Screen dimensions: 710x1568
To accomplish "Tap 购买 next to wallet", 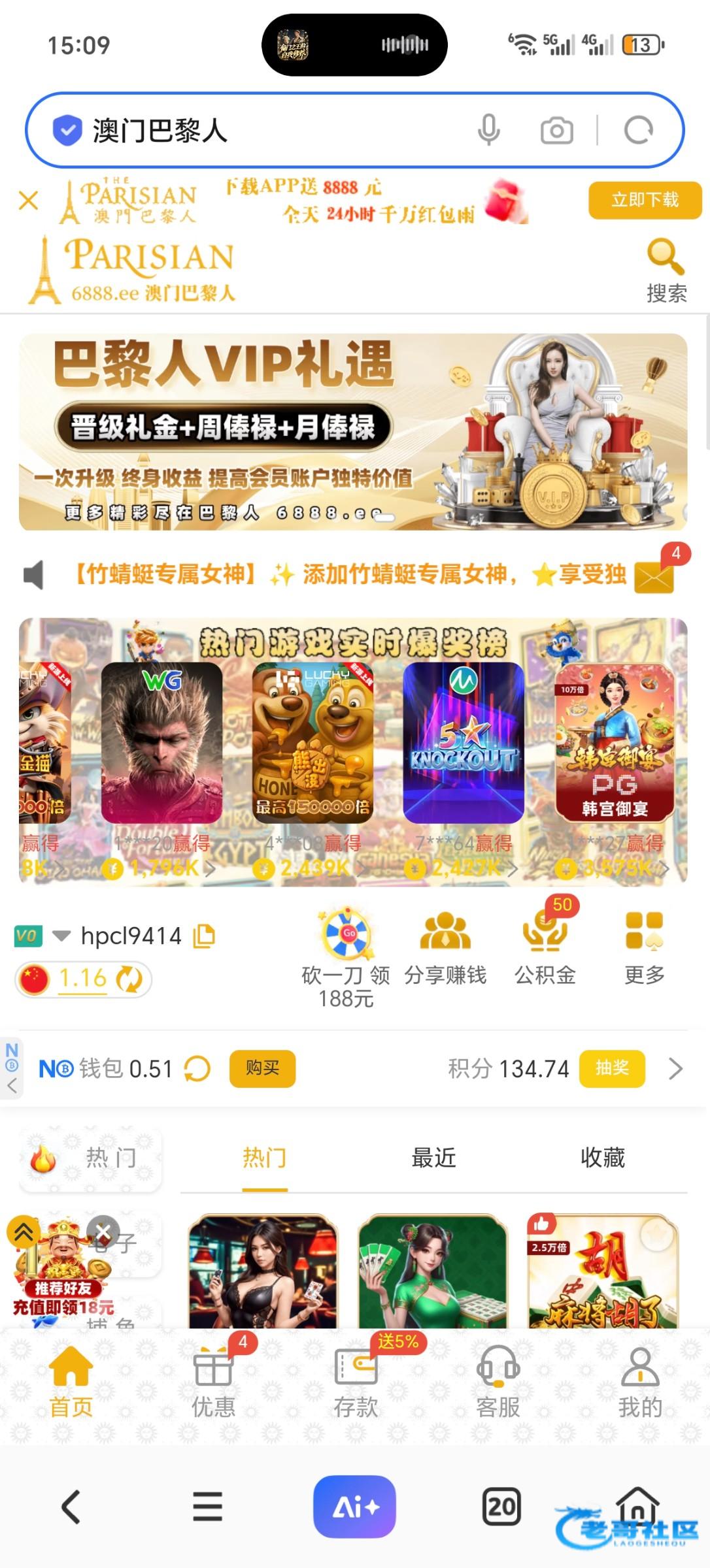I will point(262,1068).
